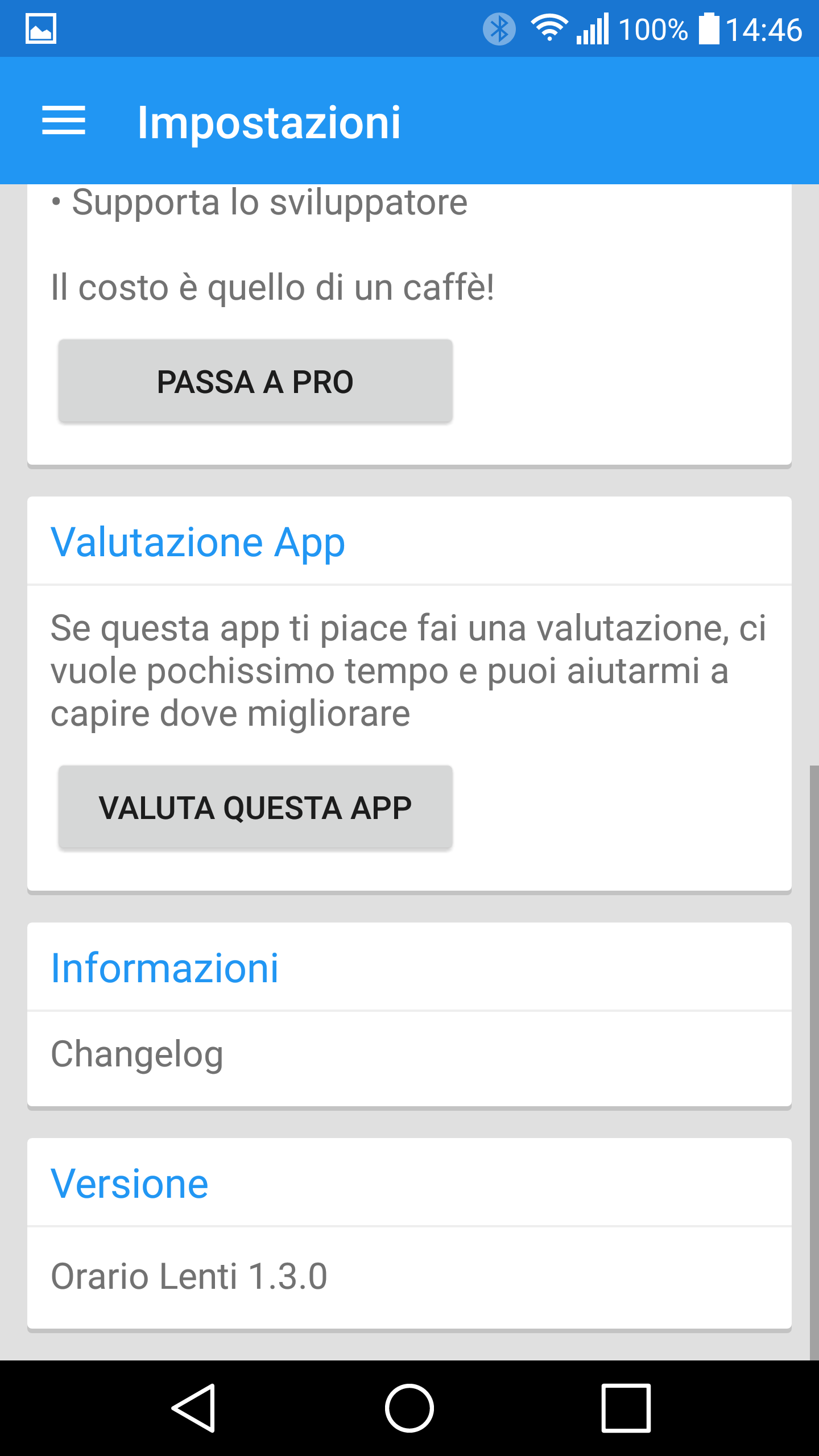This screenshot has height=1456, width=819.
Task: Go back with the system back button
Action: [x=193, y=1408]
